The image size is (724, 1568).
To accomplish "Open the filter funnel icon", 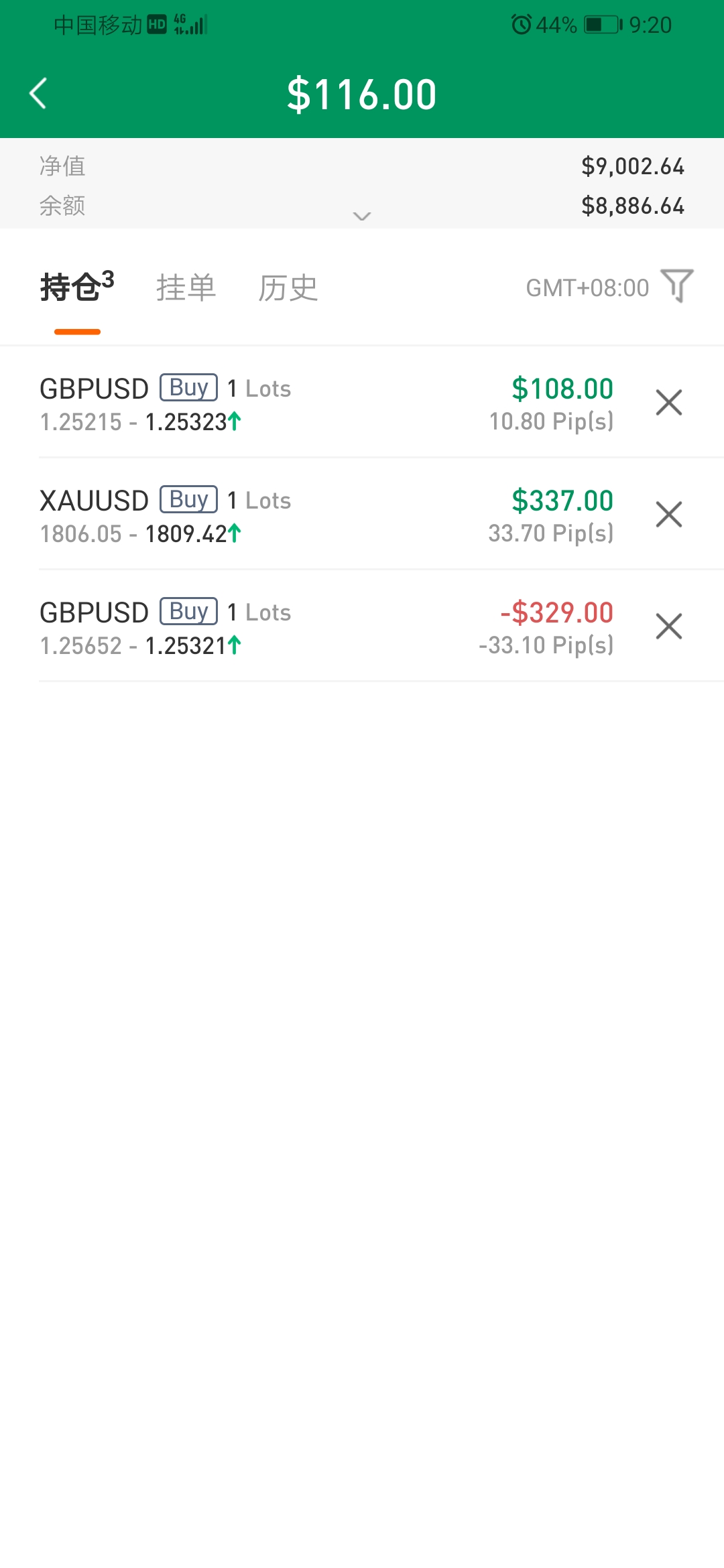I will pyautogui.click(x=677, y=286).
